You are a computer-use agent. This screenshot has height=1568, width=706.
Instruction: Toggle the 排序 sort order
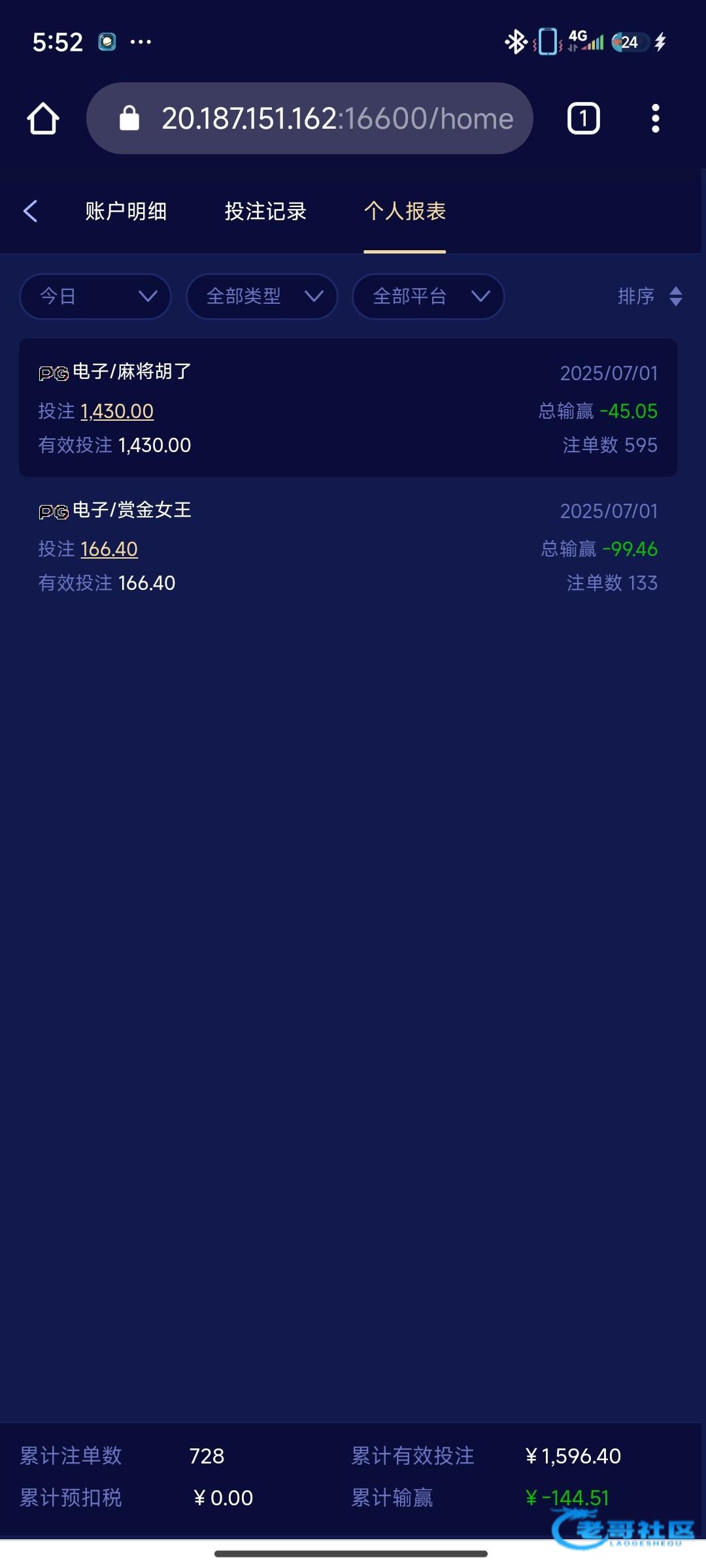pos(650,297)
